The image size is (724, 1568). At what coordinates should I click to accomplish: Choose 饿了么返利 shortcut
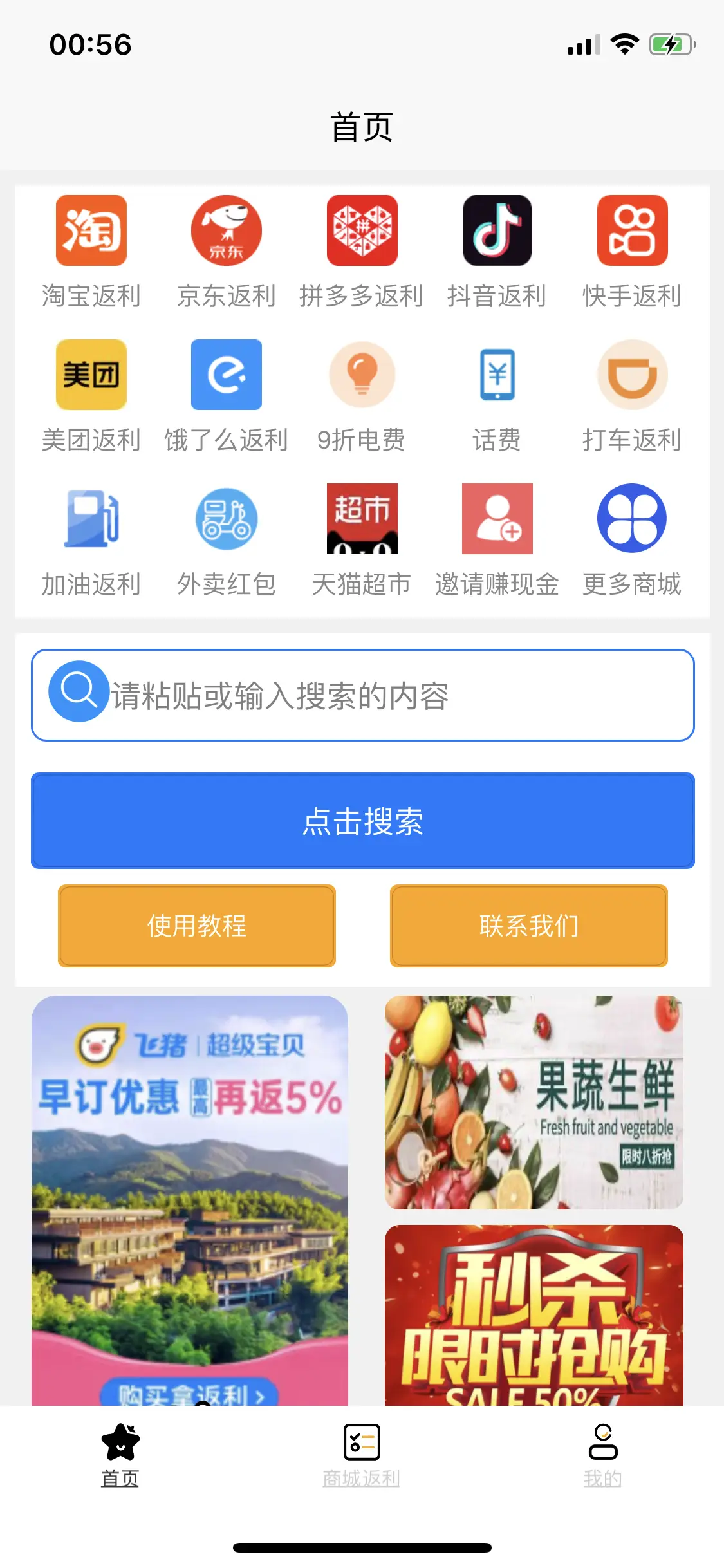(x=226, y=375)
